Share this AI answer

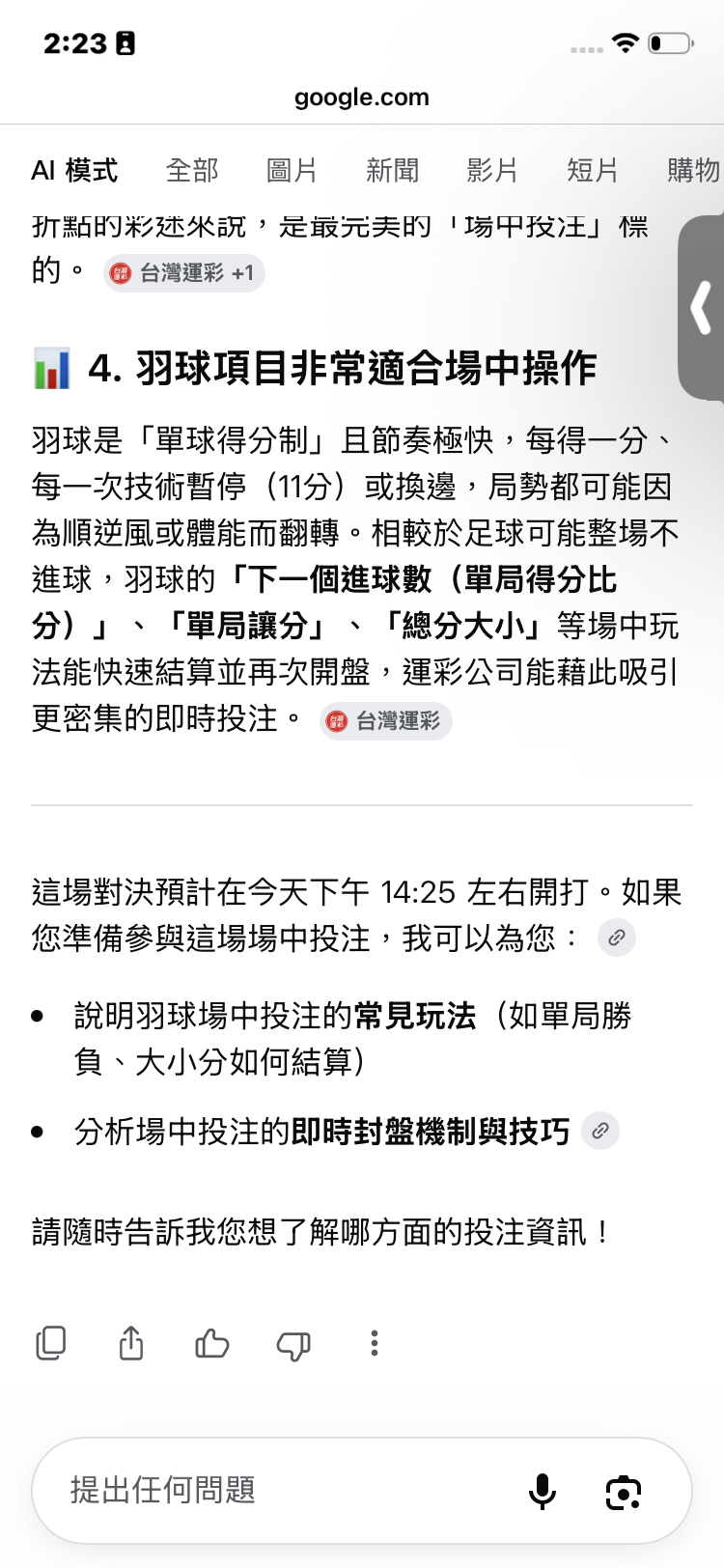tap(131, 1343)
